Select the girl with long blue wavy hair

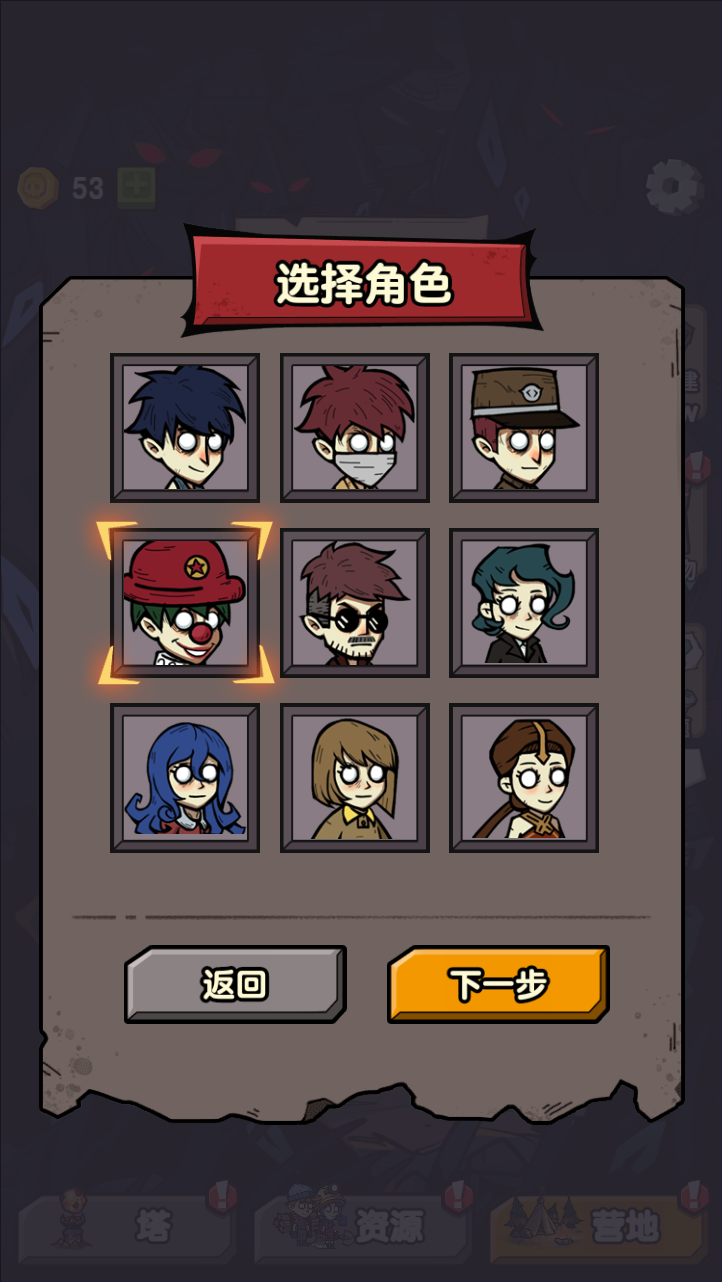185,778
